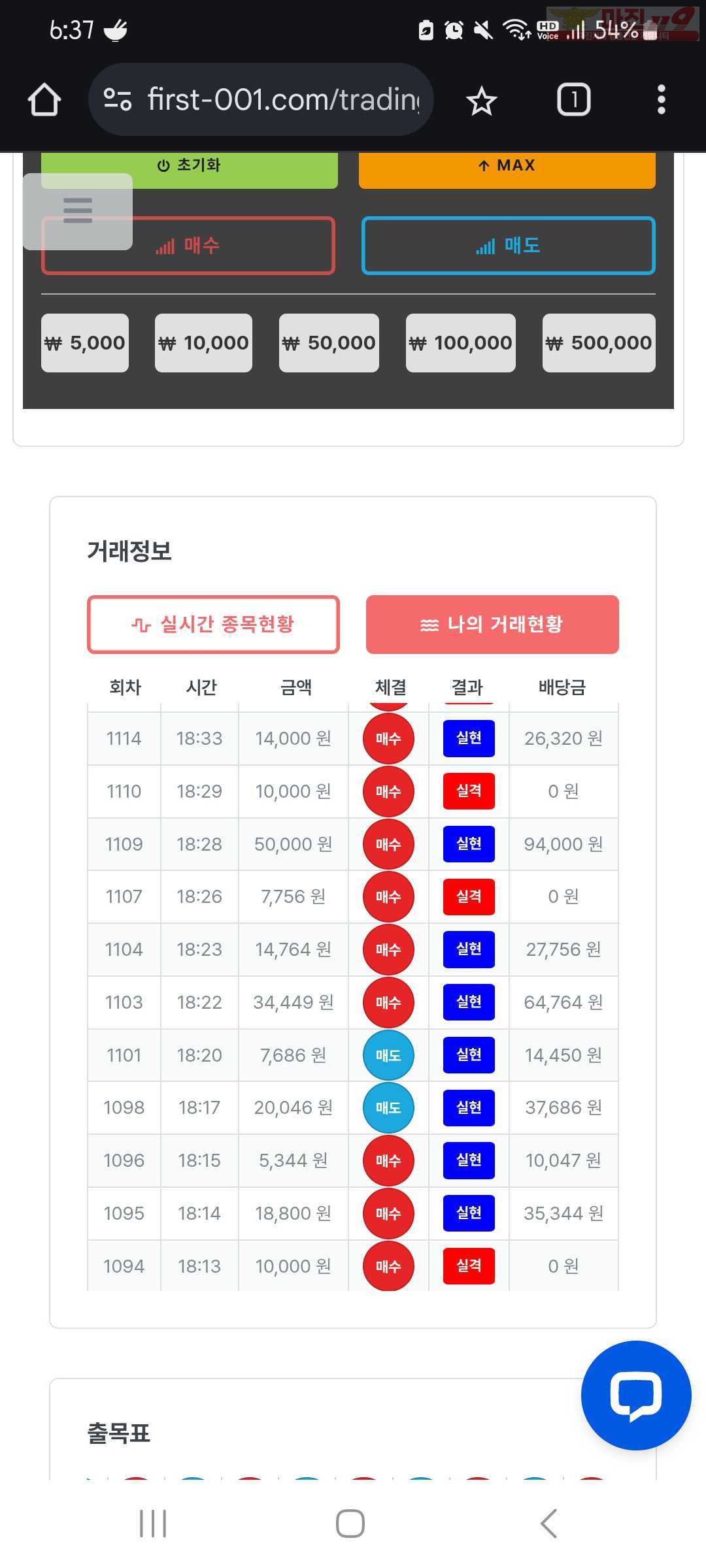
Task: Select the MAX amount button
Action: 507,169
